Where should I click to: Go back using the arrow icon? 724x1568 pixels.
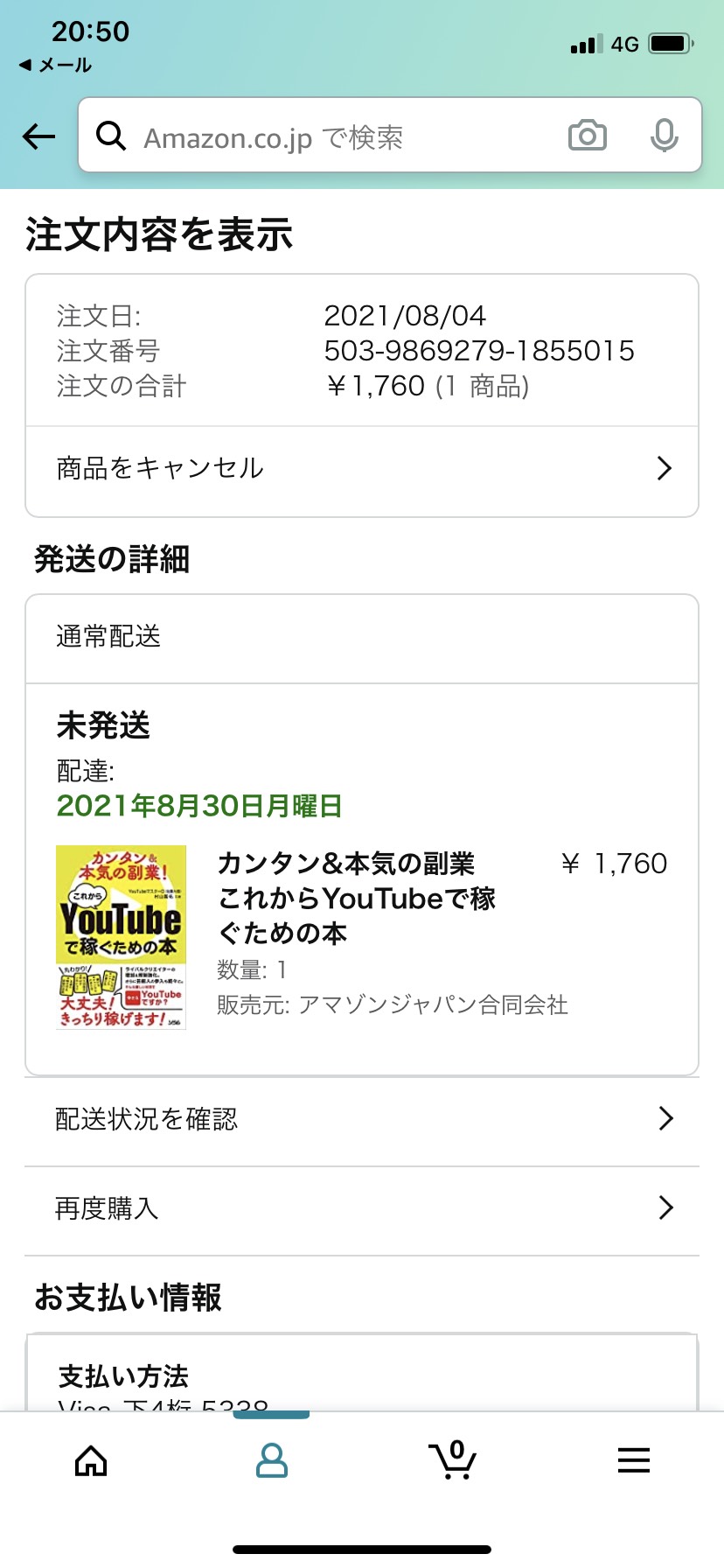(39, 136)
